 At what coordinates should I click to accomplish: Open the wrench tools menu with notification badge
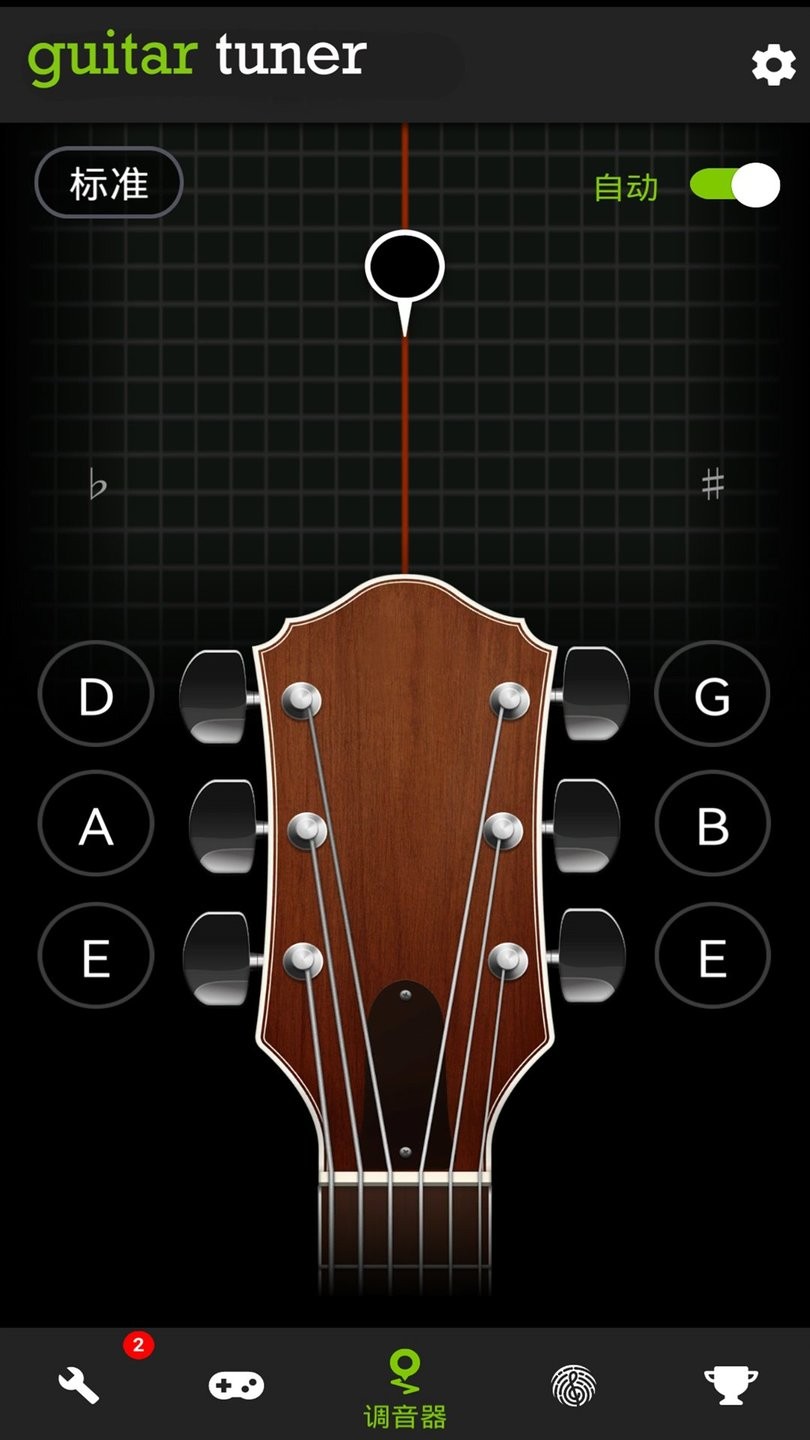click(79, 1385)
